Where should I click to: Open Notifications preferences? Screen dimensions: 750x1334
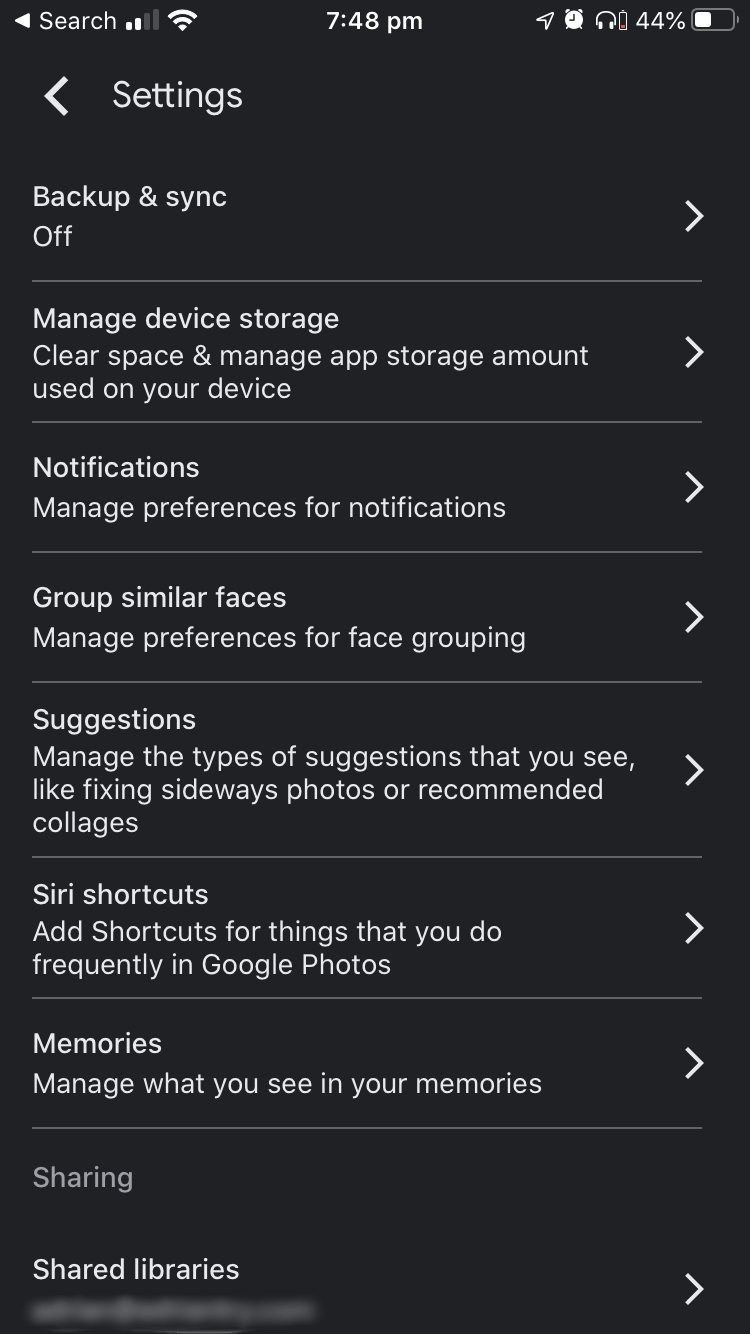pos(366,487)
